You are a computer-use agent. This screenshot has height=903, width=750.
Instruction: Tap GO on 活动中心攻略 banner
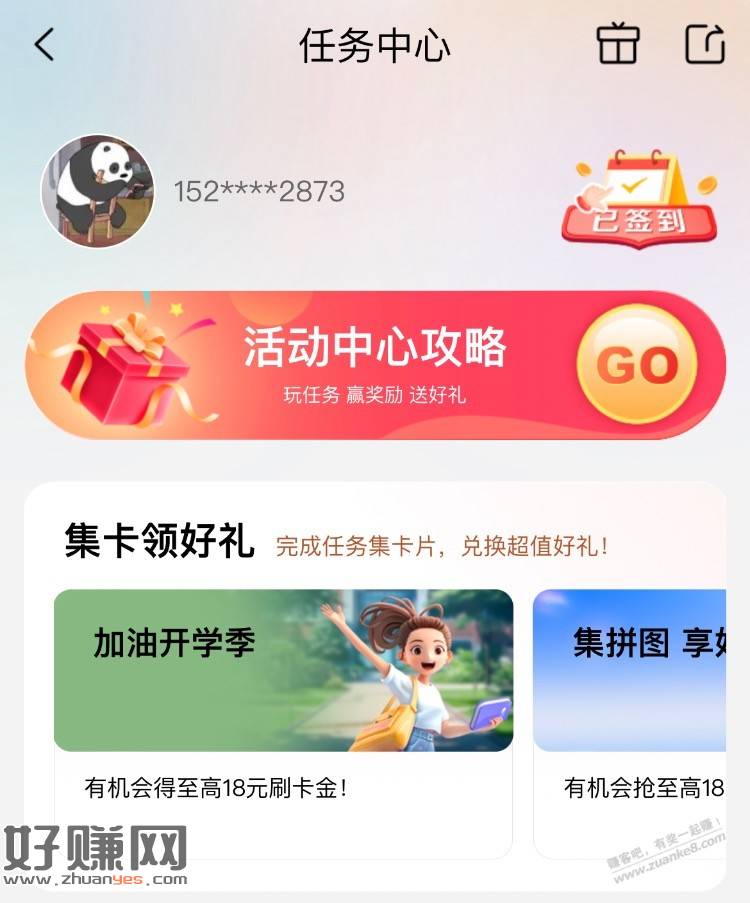coord(636,365)
